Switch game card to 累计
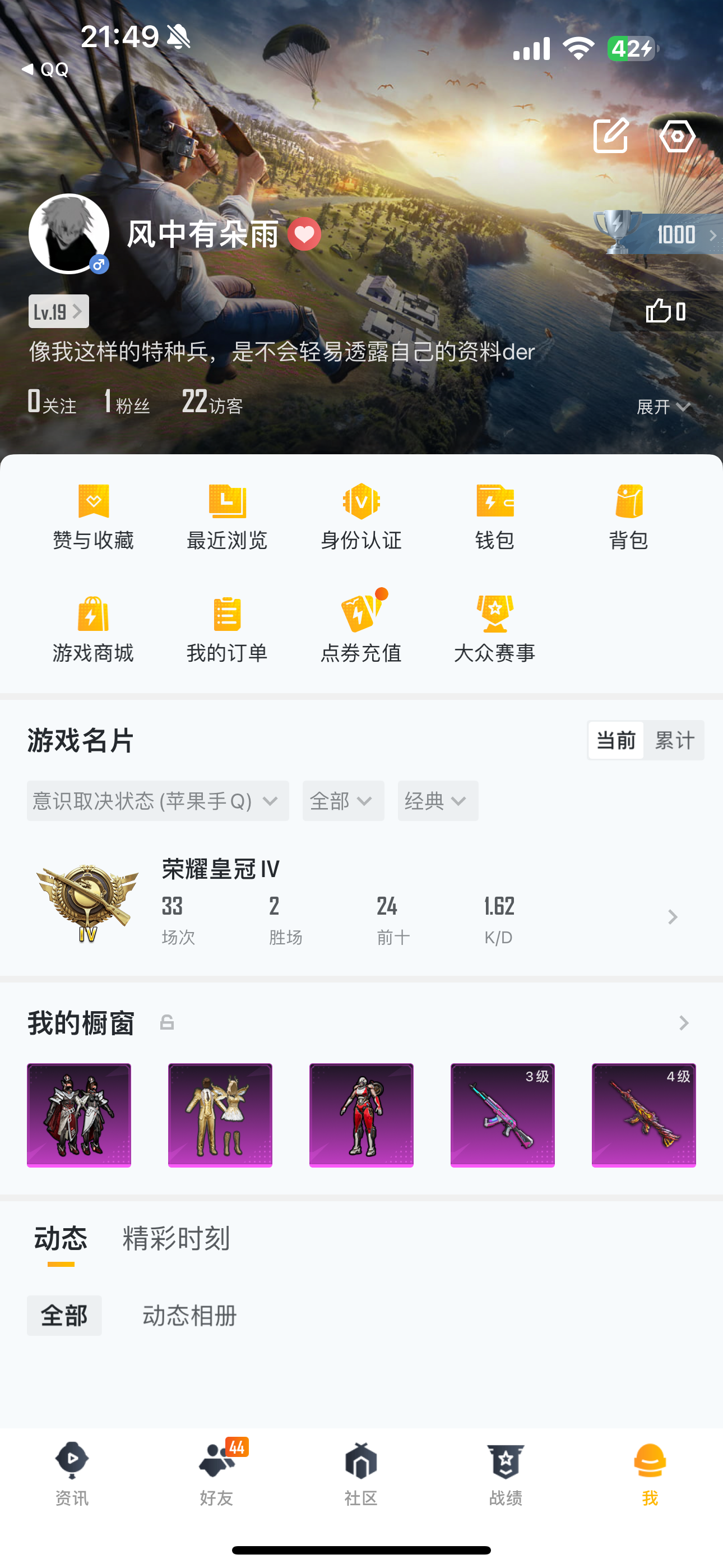 [674, 740]
